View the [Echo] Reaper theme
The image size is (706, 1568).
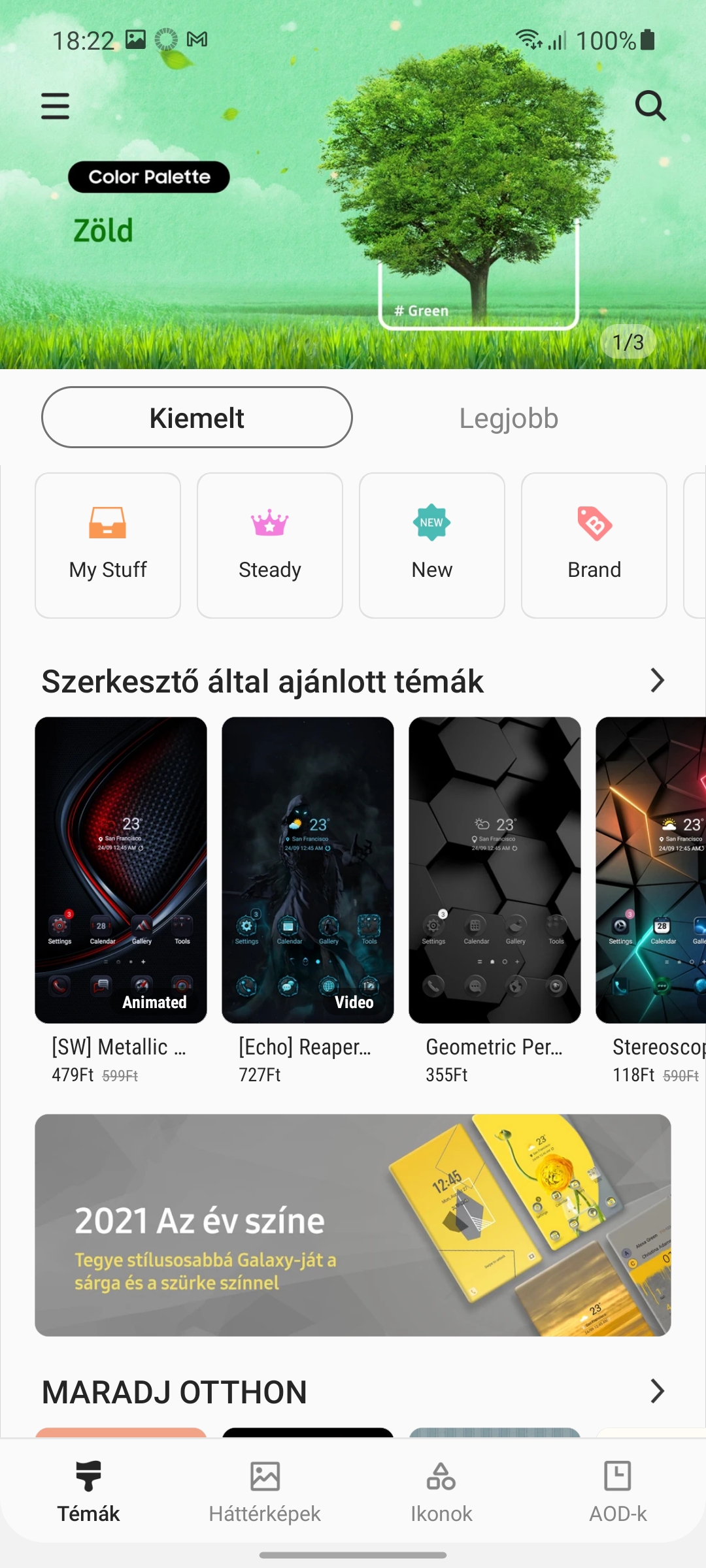[x=308, y=902]
